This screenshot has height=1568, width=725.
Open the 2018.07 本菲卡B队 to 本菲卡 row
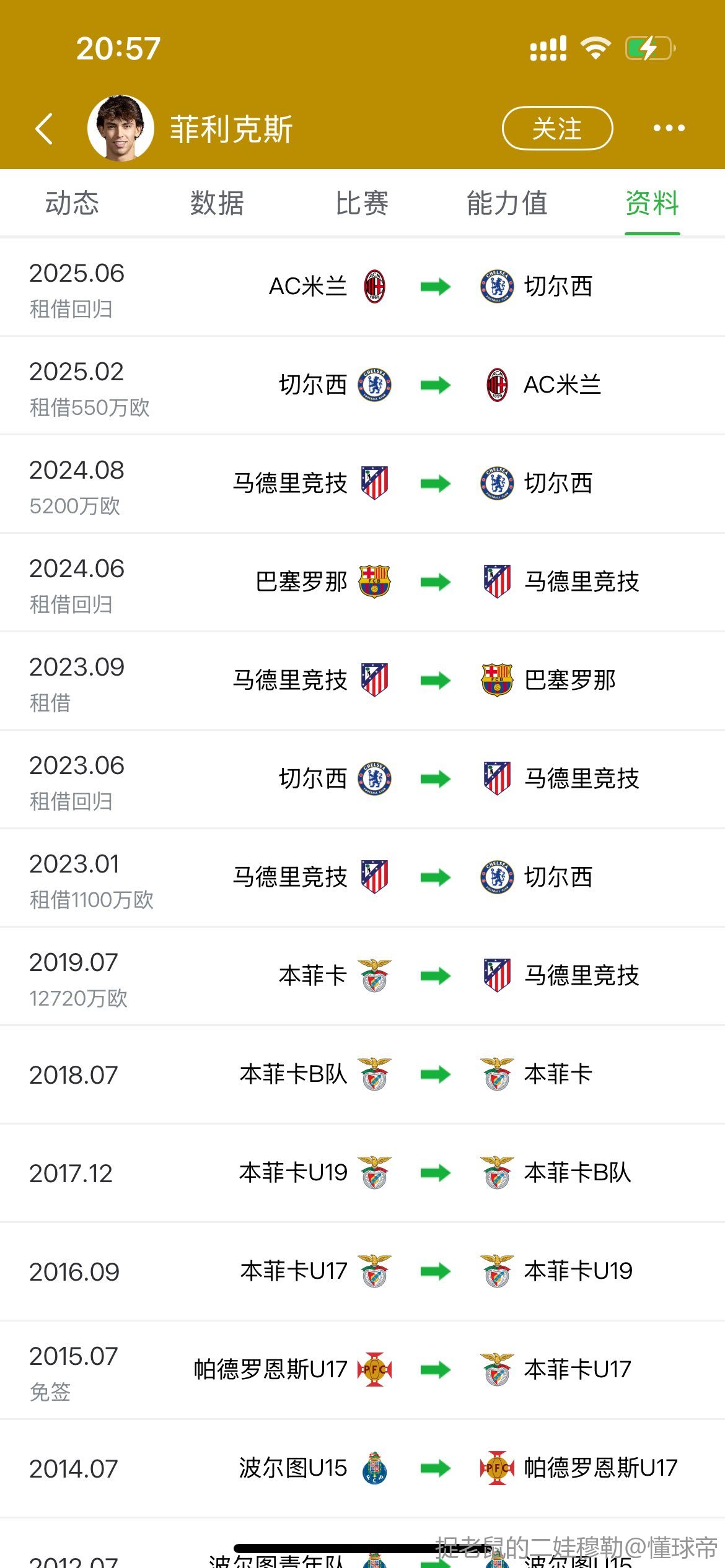(x=362, y=1075)
